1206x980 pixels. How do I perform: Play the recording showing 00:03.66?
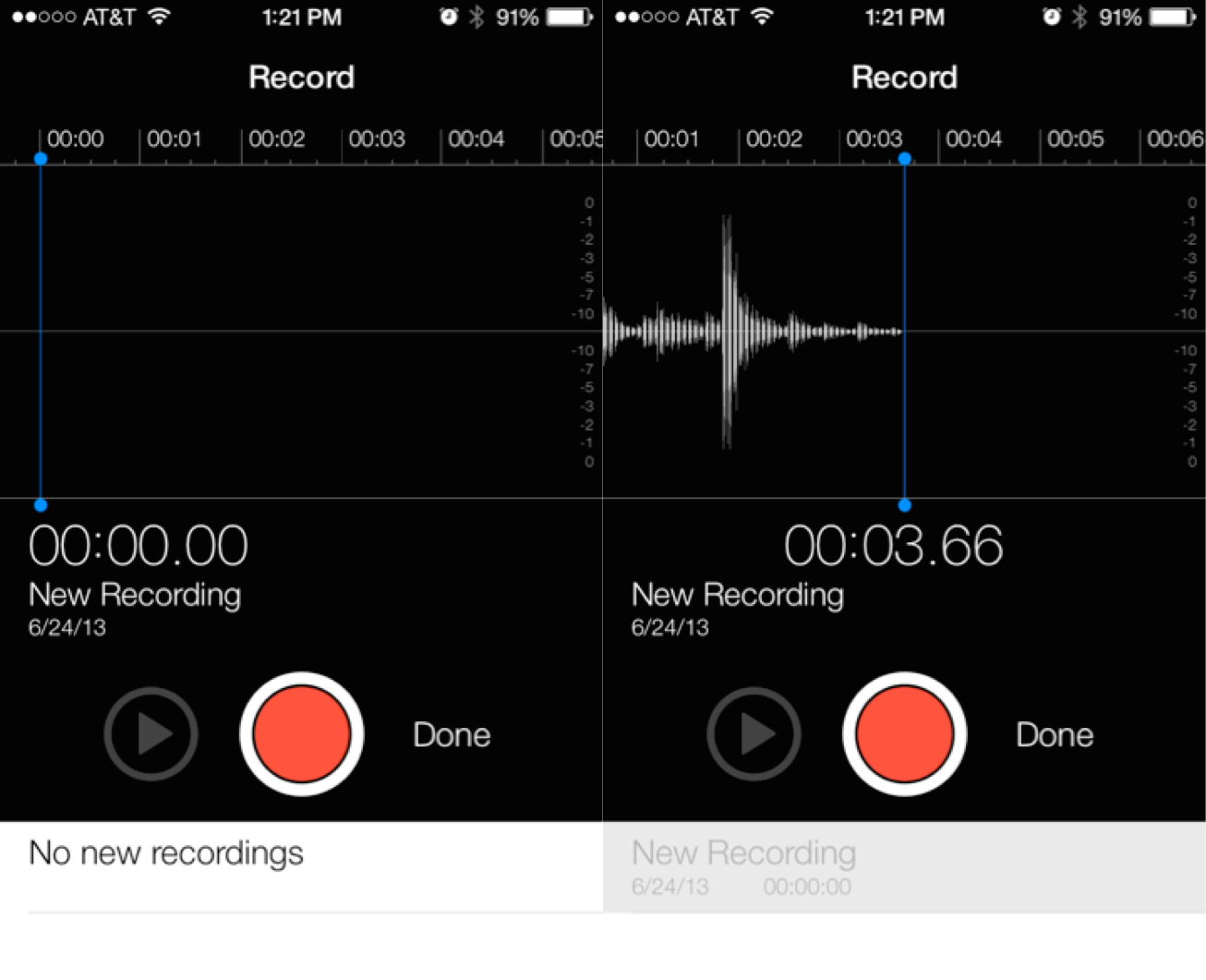754,734
